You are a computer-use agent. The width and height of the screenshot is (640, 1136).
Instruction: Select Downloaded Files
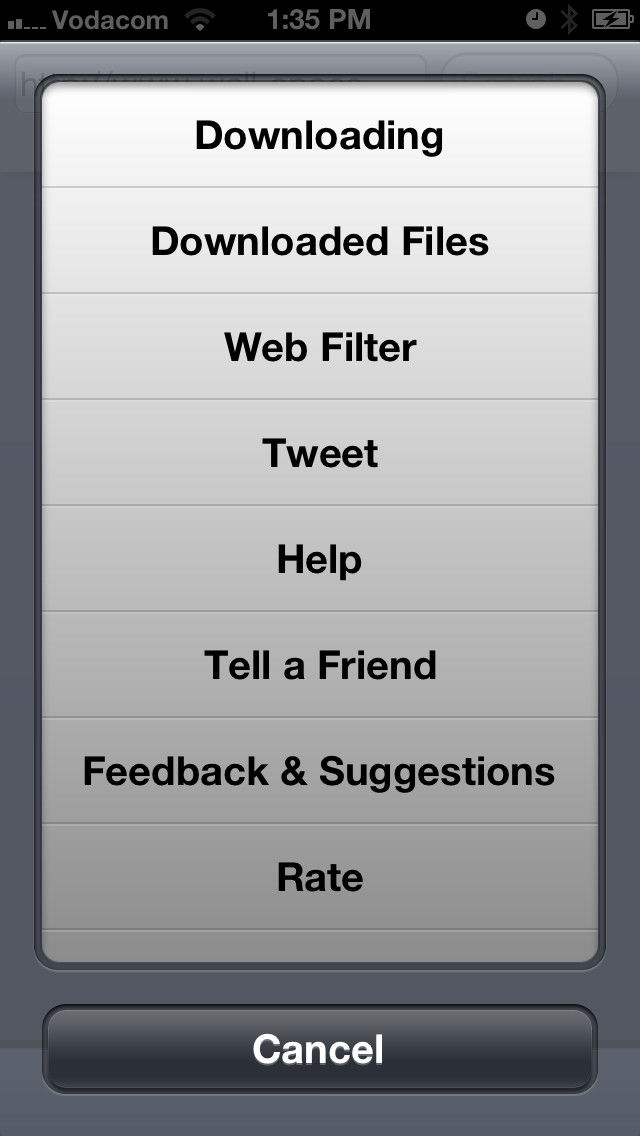pyautogui.click(x=320, y=241)
